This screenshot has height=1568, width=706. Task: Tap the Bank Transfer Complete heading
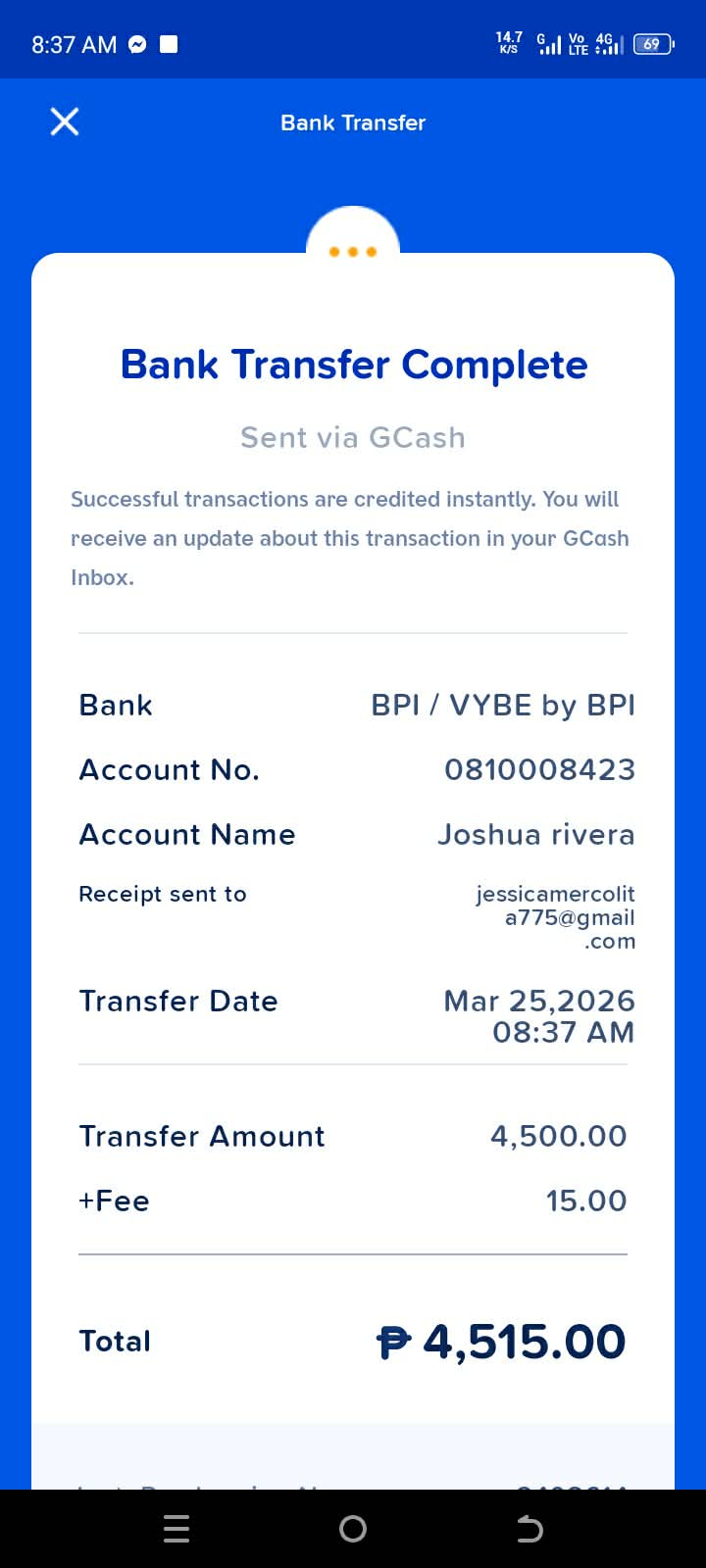click(353, 364)
